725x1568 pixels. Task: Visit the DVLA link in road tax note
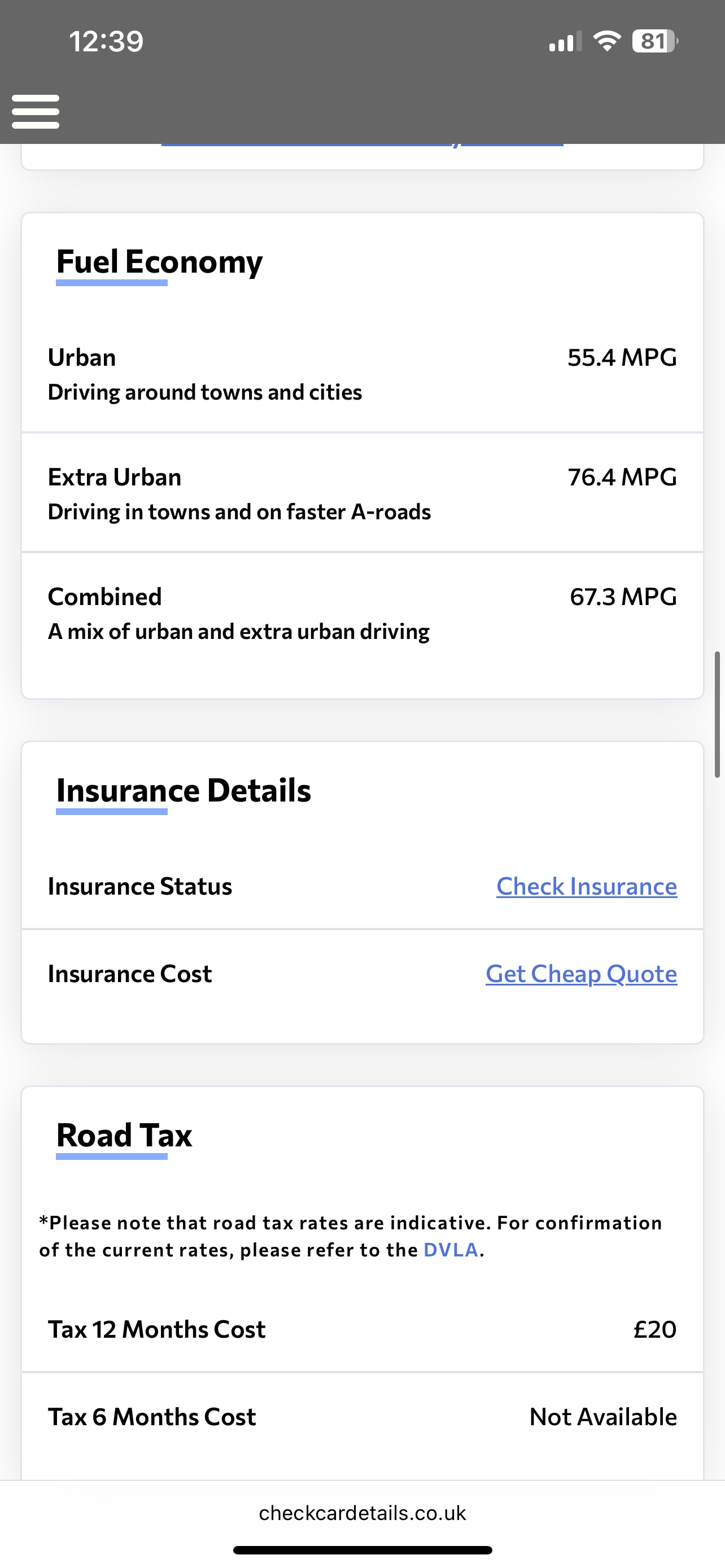coord(451,1250)
